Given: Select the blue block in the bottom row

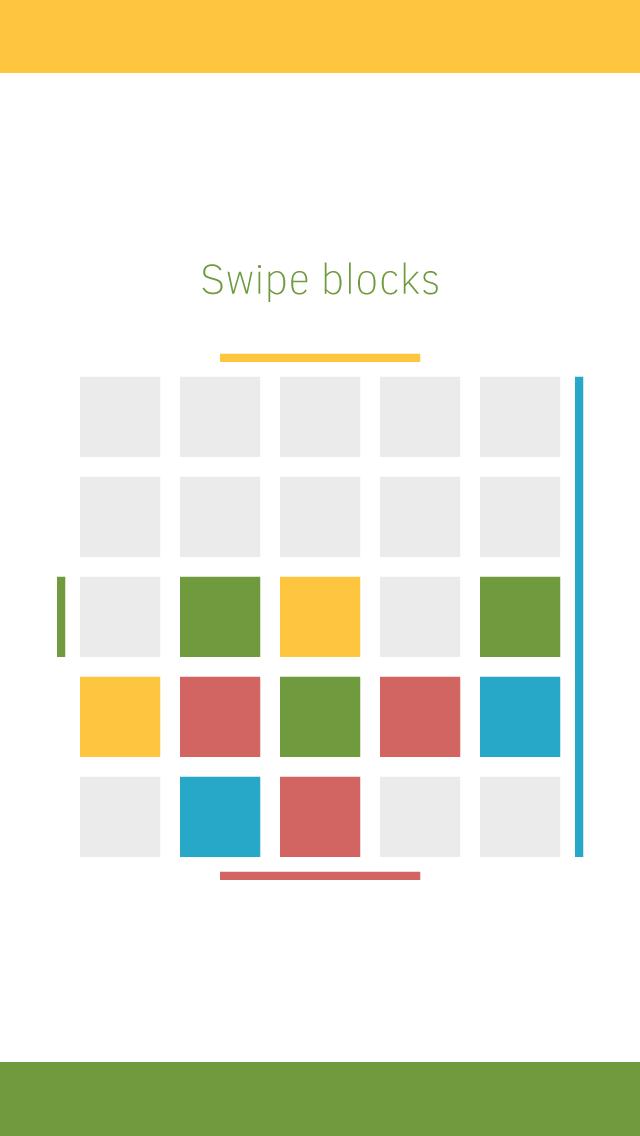Looking at the screenshot, I should pos(220,816).
